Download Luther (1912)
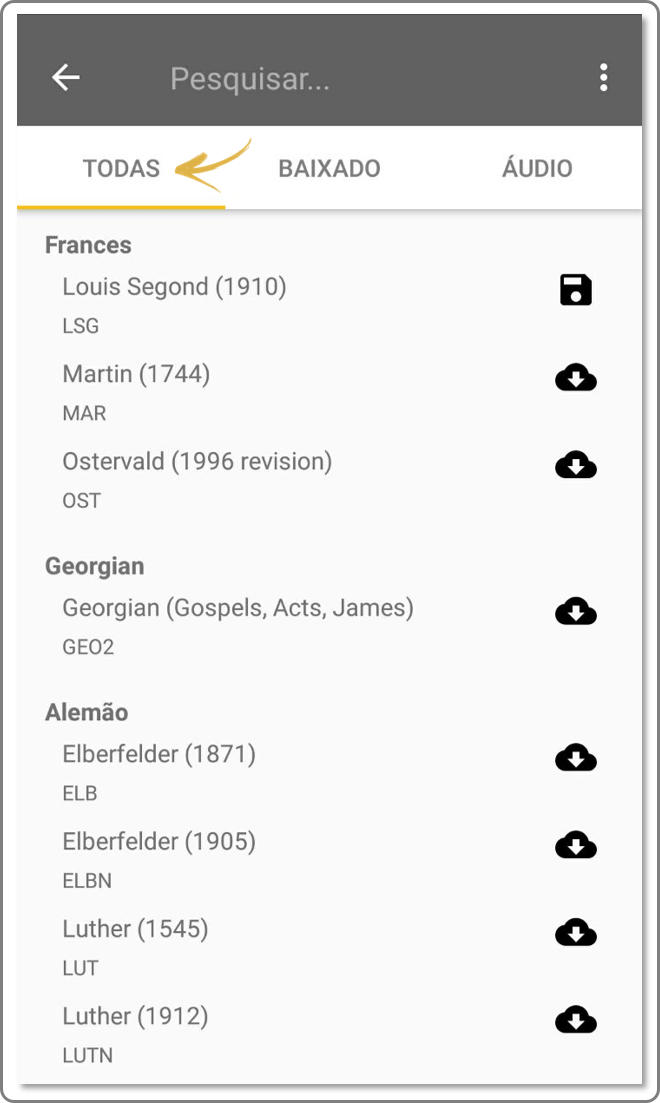The width and height of the screenshot is (660, 1103). pyautogui.click(x=576, y=1020)
